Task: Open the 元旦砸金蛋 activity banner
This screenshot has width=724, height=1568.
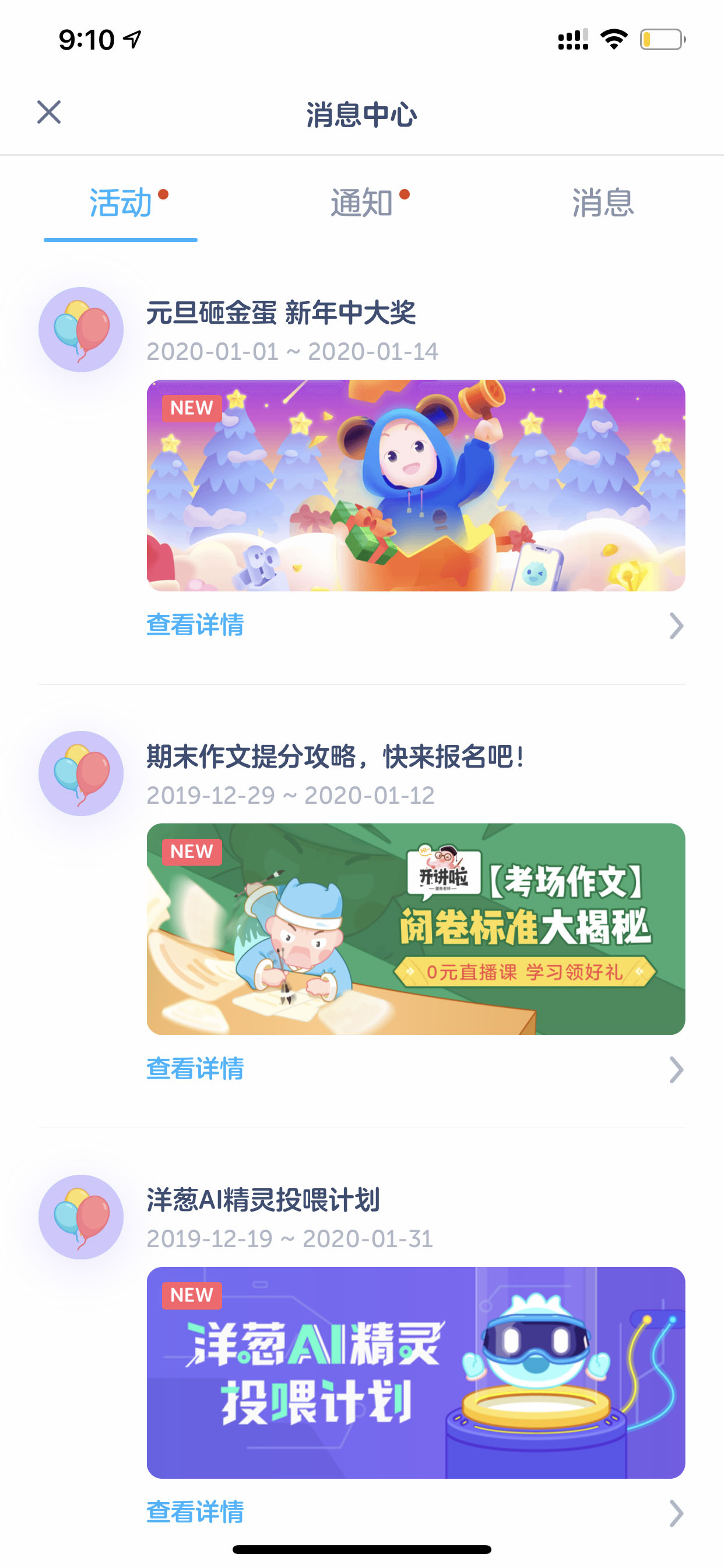Action: pos(416,485)
